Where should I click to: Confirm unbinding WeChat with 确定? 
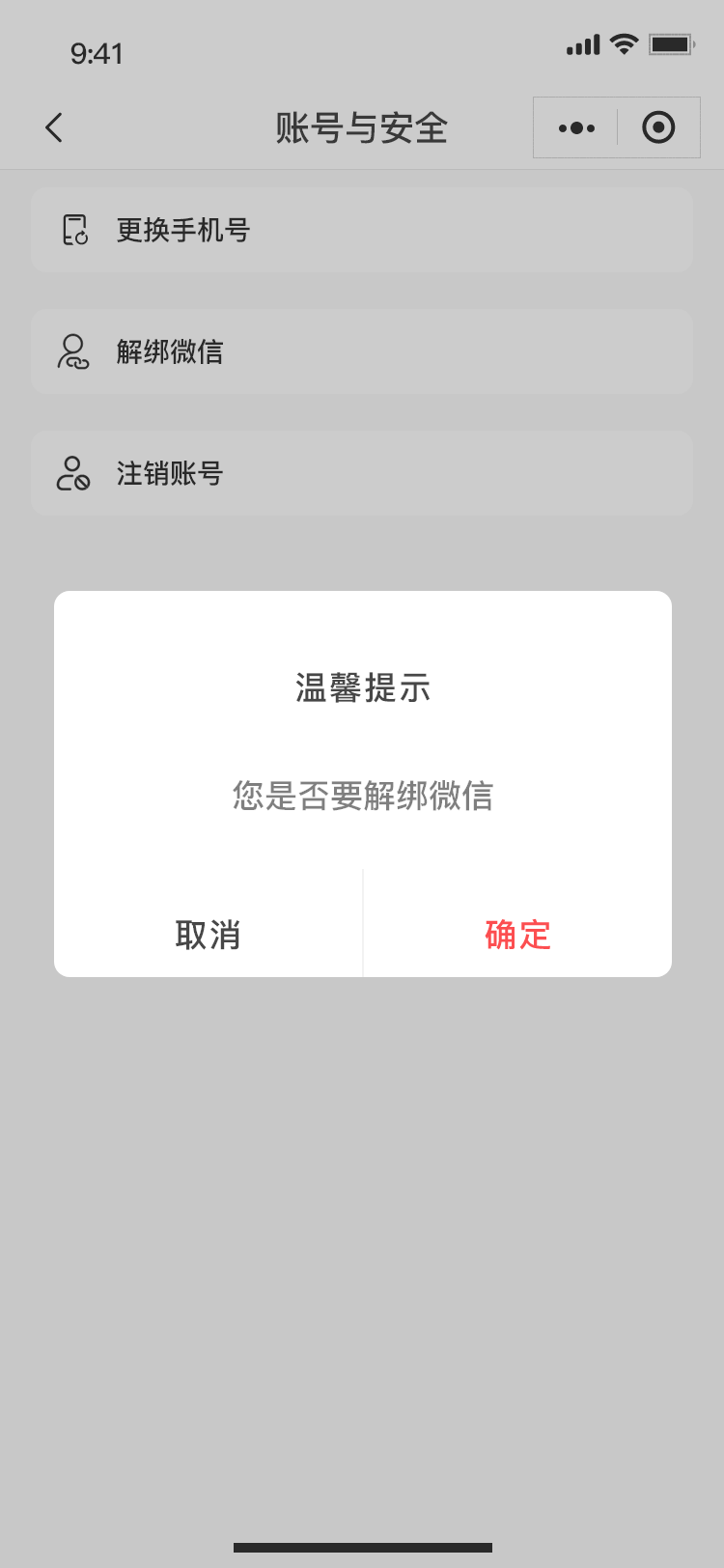[x=517, y=935]
